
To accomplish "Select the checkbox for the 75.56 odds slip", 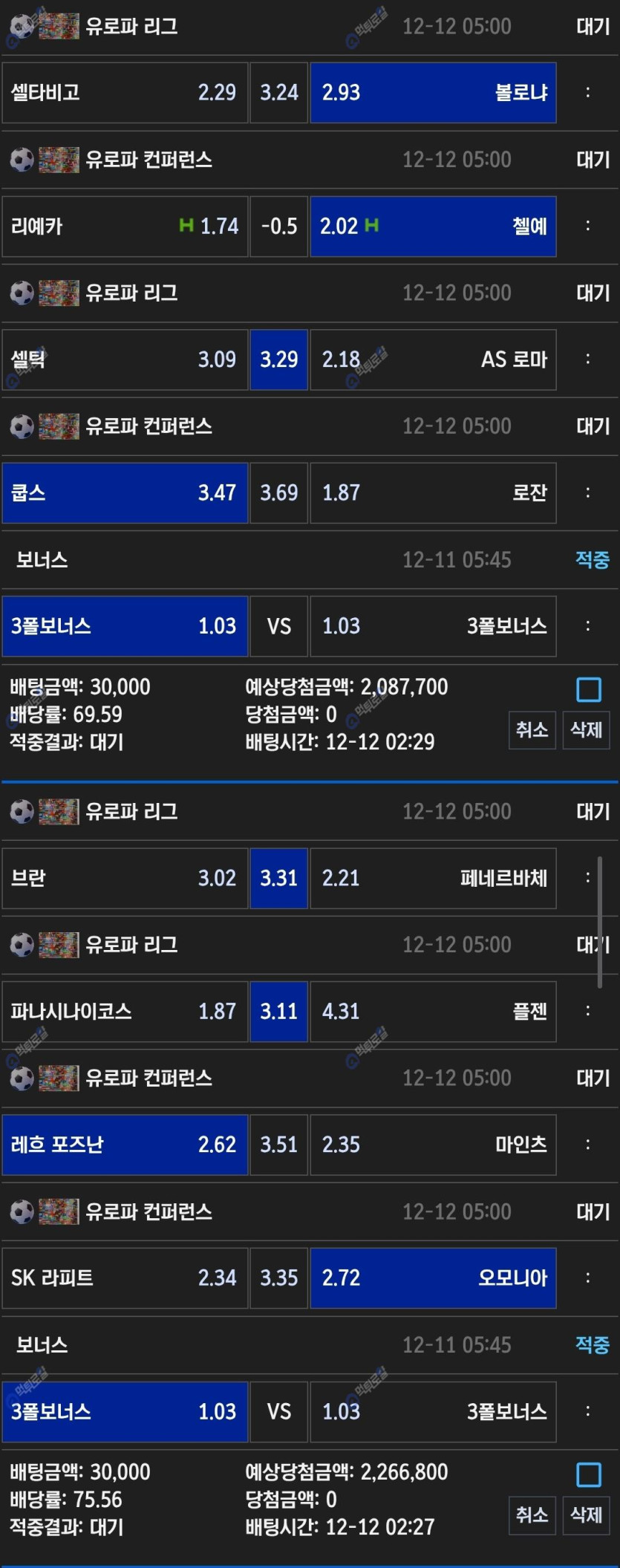I will (589, 1474).
